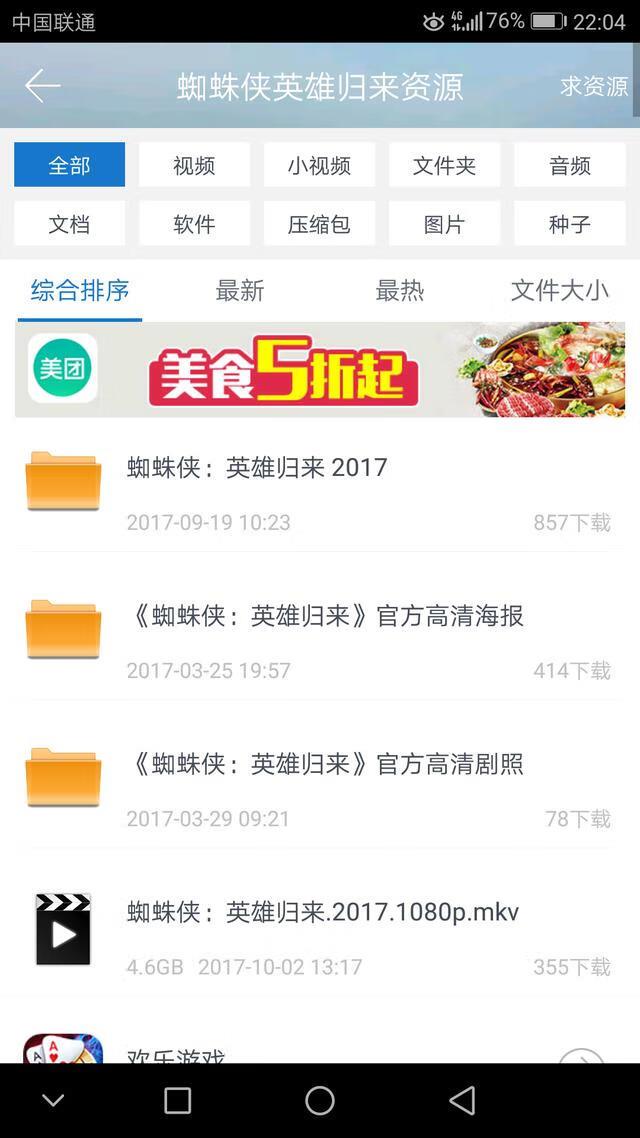The image size is (640, 1138).
Task: Filter results by 软件
Action: pyautogui.click(x=194, y=224)
